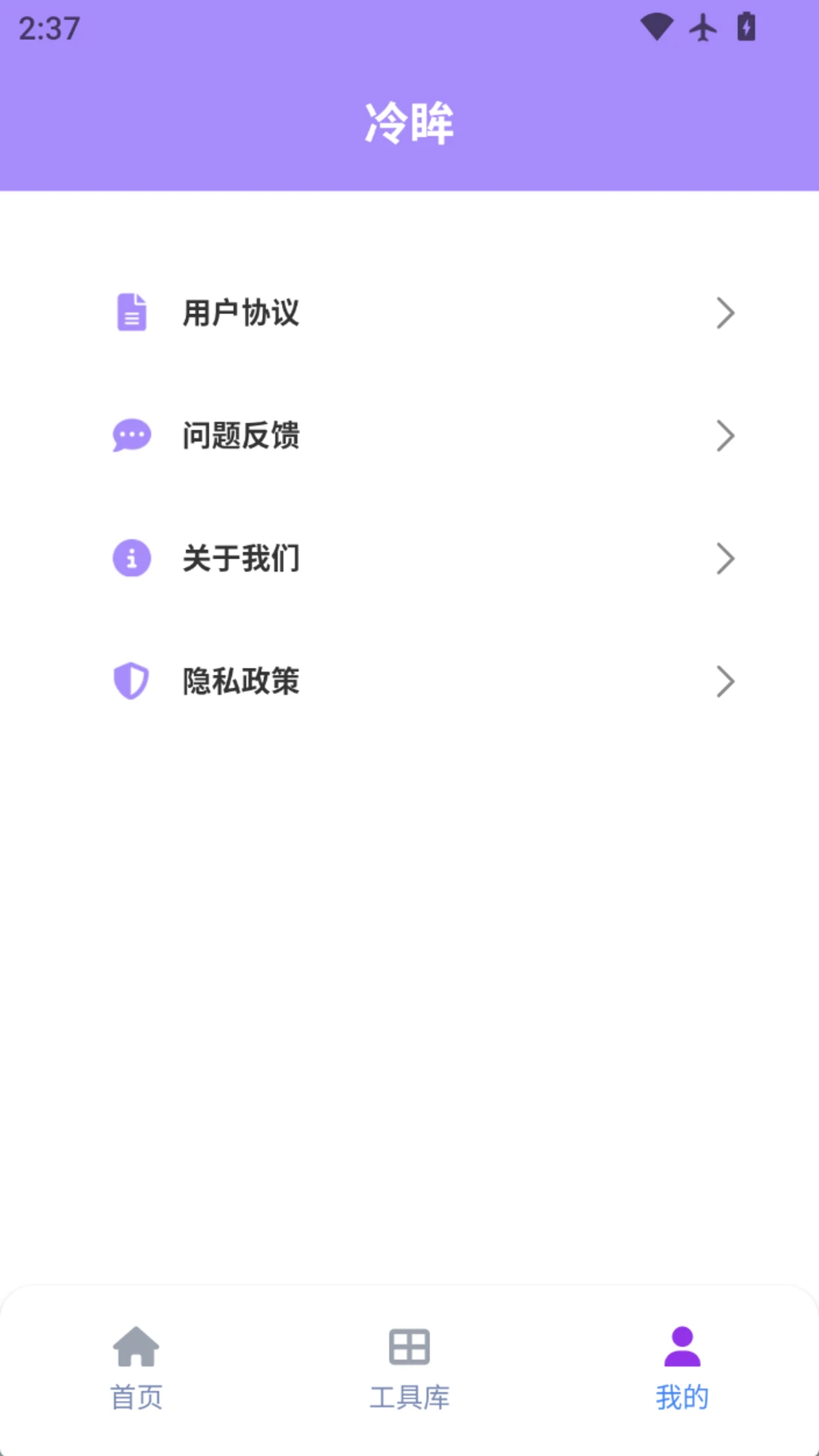The height and width of the screenshot is (1456, 819).
Task: Click the info icon beside 关于我们
Action: tap(132, 559)
